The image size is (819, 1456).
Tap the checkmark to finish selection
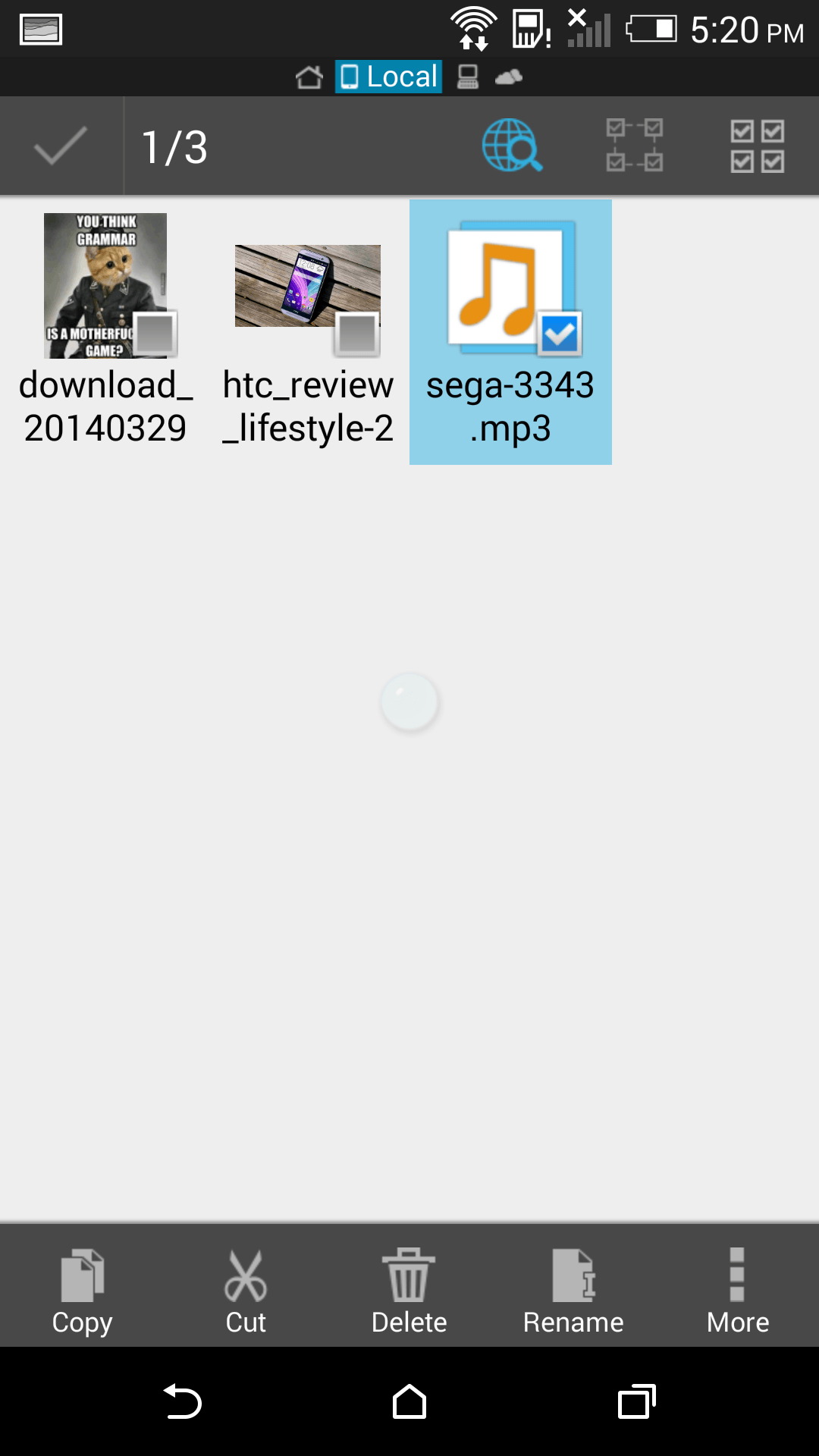click(x=61, y=146)
